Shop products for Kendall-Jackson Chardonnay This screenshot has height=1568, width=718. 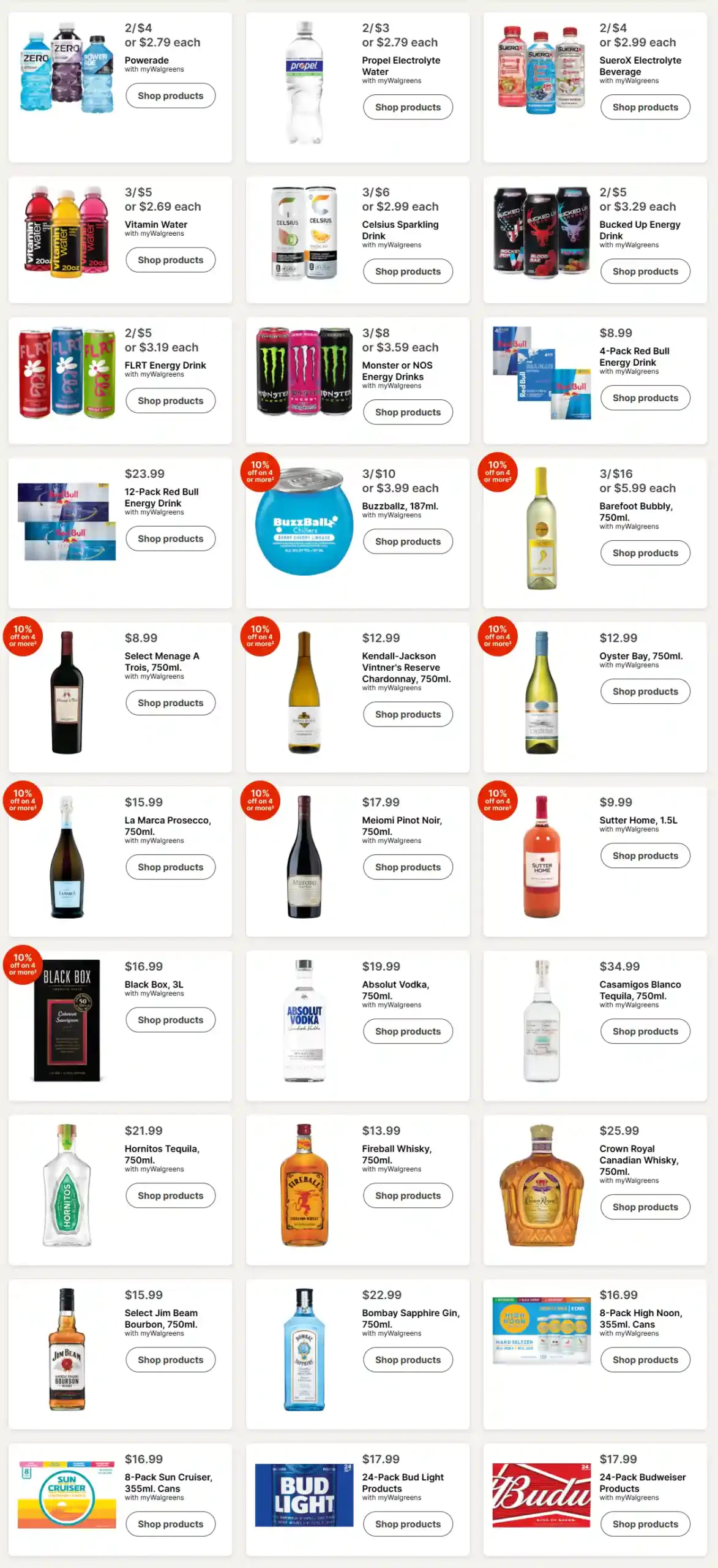(408, 714)
